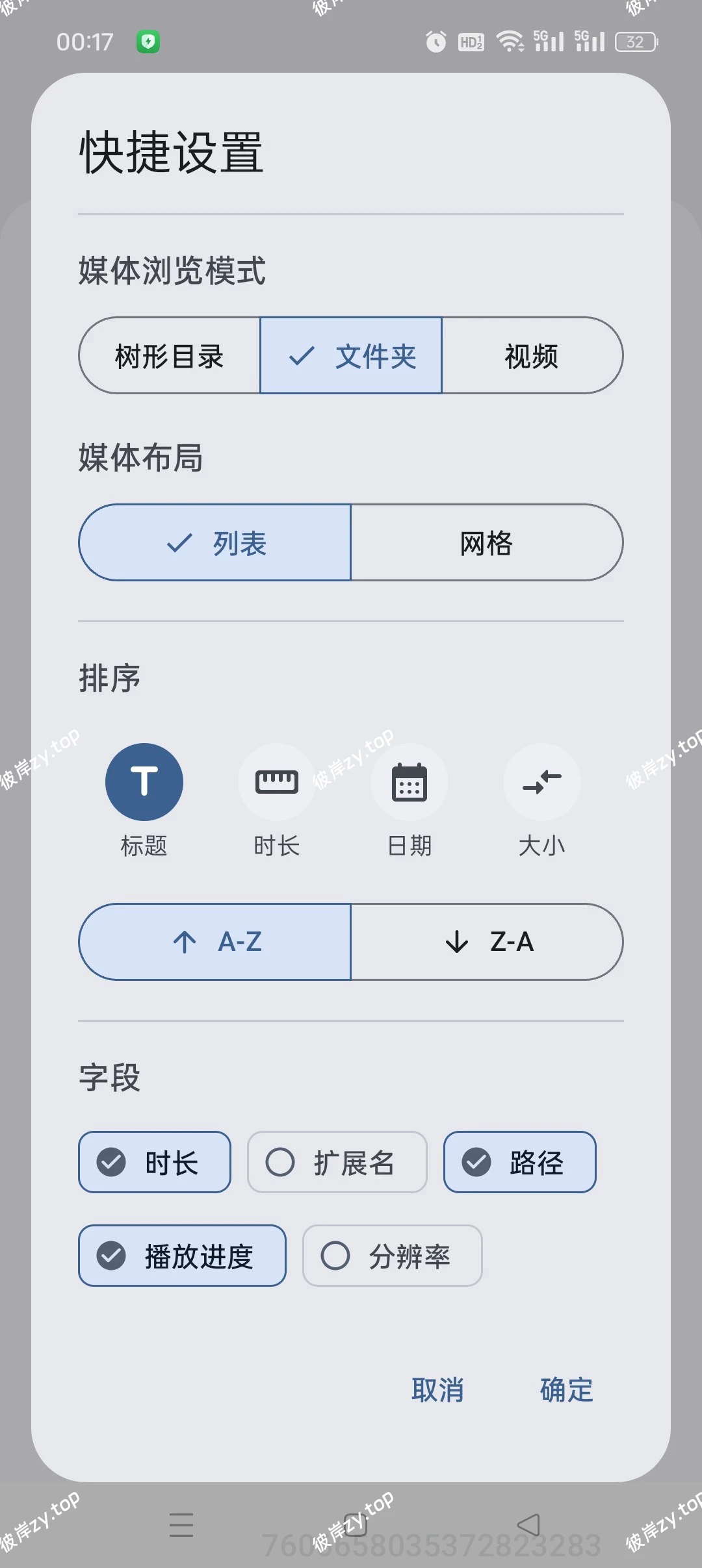This screenshot has width=702, height=1568.
Task: Tap the ascending arrow in A-Z option
Action: click(x=185, y=942)
